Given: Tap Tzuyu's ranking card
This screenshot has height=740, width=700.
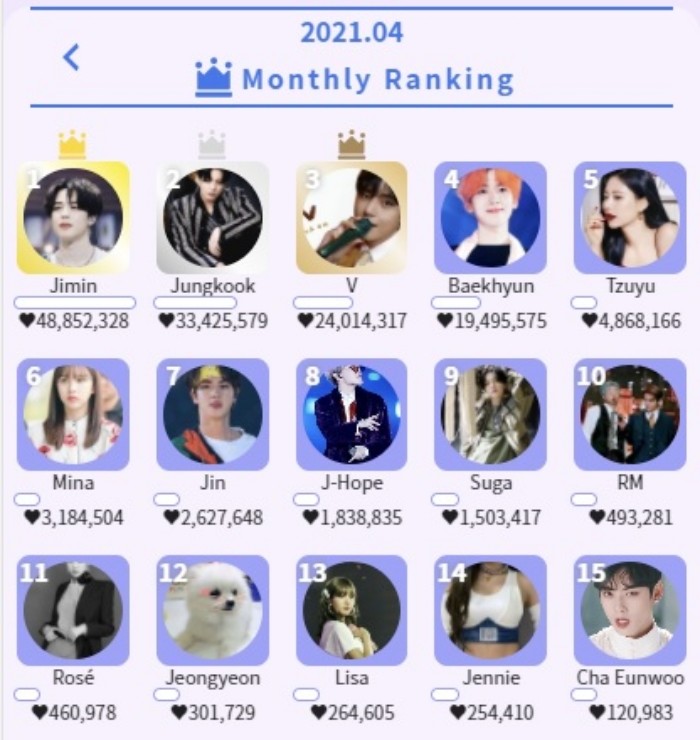Looking at the screenshot, I should coord(630,217).
